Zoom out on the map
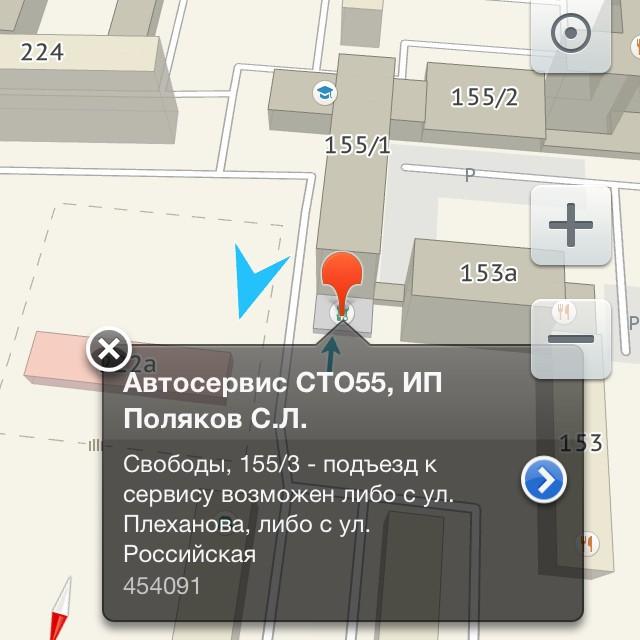Viewport: 640px width, 640px height. (571, 338)
